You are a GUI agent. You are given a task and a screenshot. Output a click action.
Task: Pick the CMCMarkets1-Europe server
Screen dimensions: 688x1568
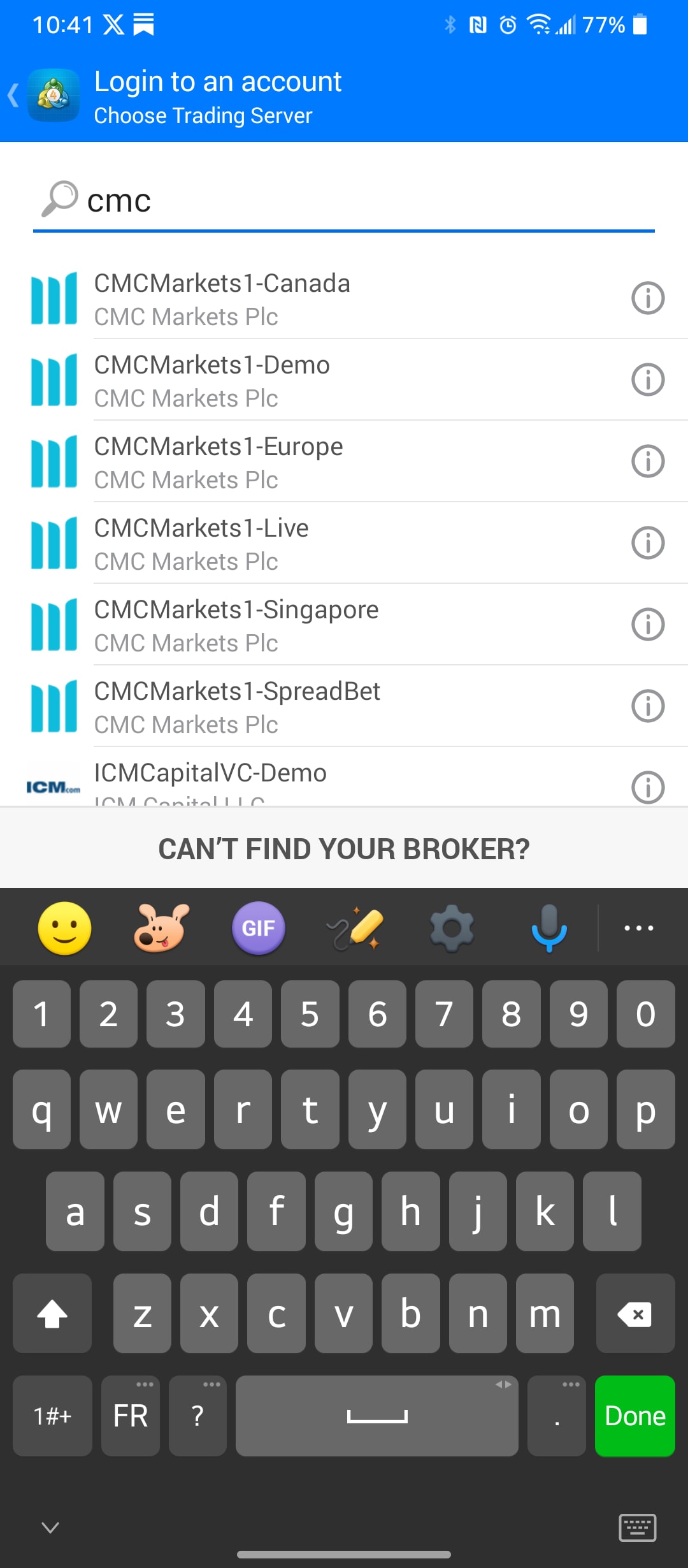click(344, 461)
